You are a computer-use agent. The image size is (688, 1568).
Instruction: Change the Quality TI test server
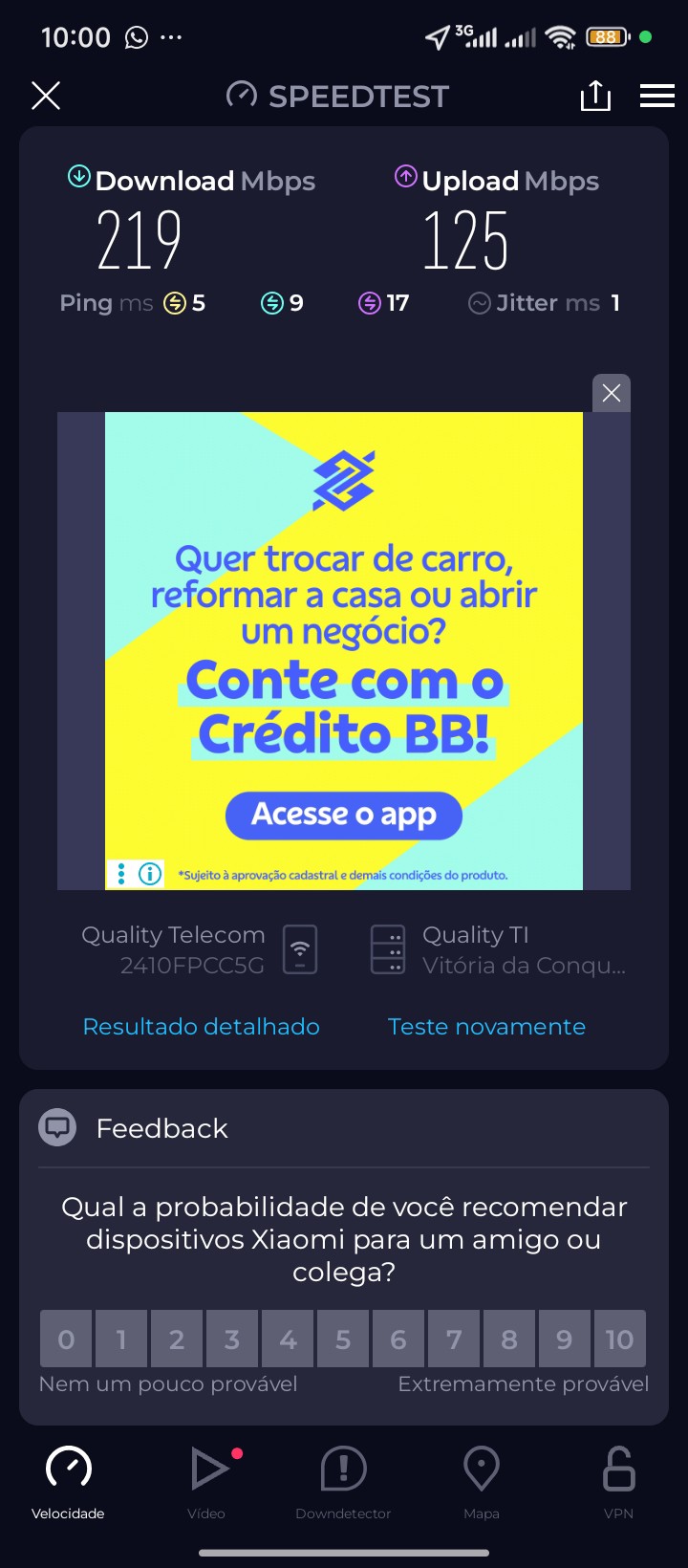click(497, 949)
